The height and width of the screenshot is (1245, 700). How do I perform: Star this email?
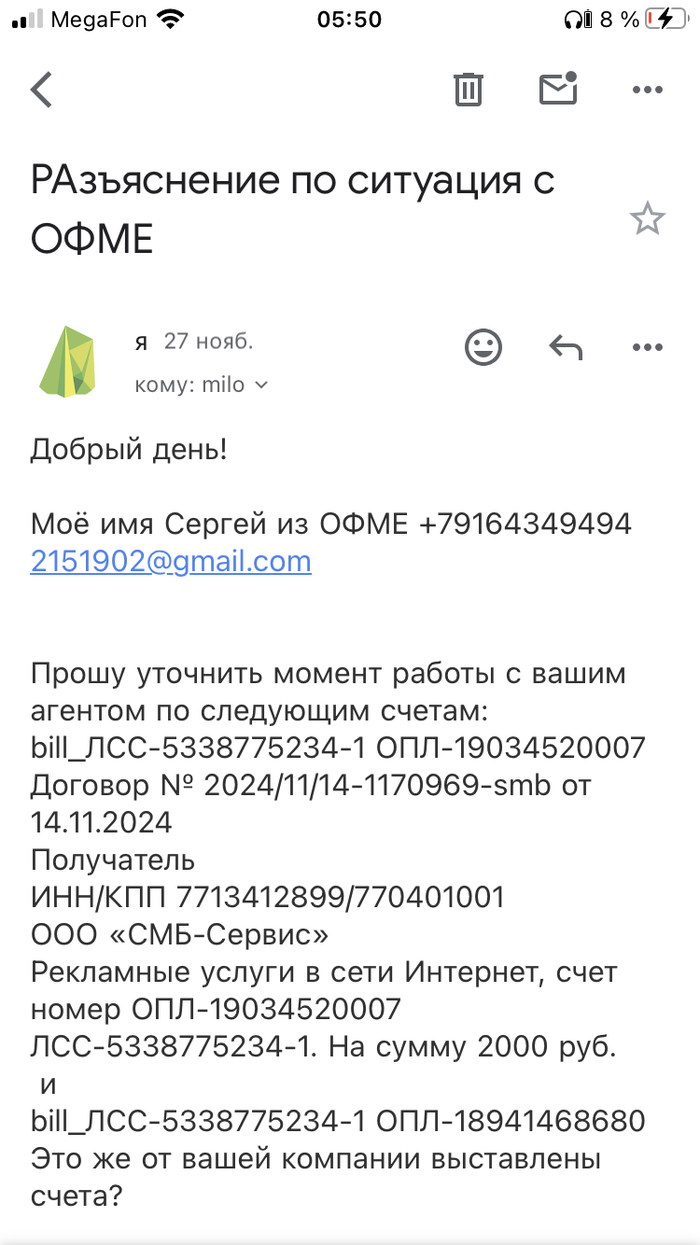point(648,218)
